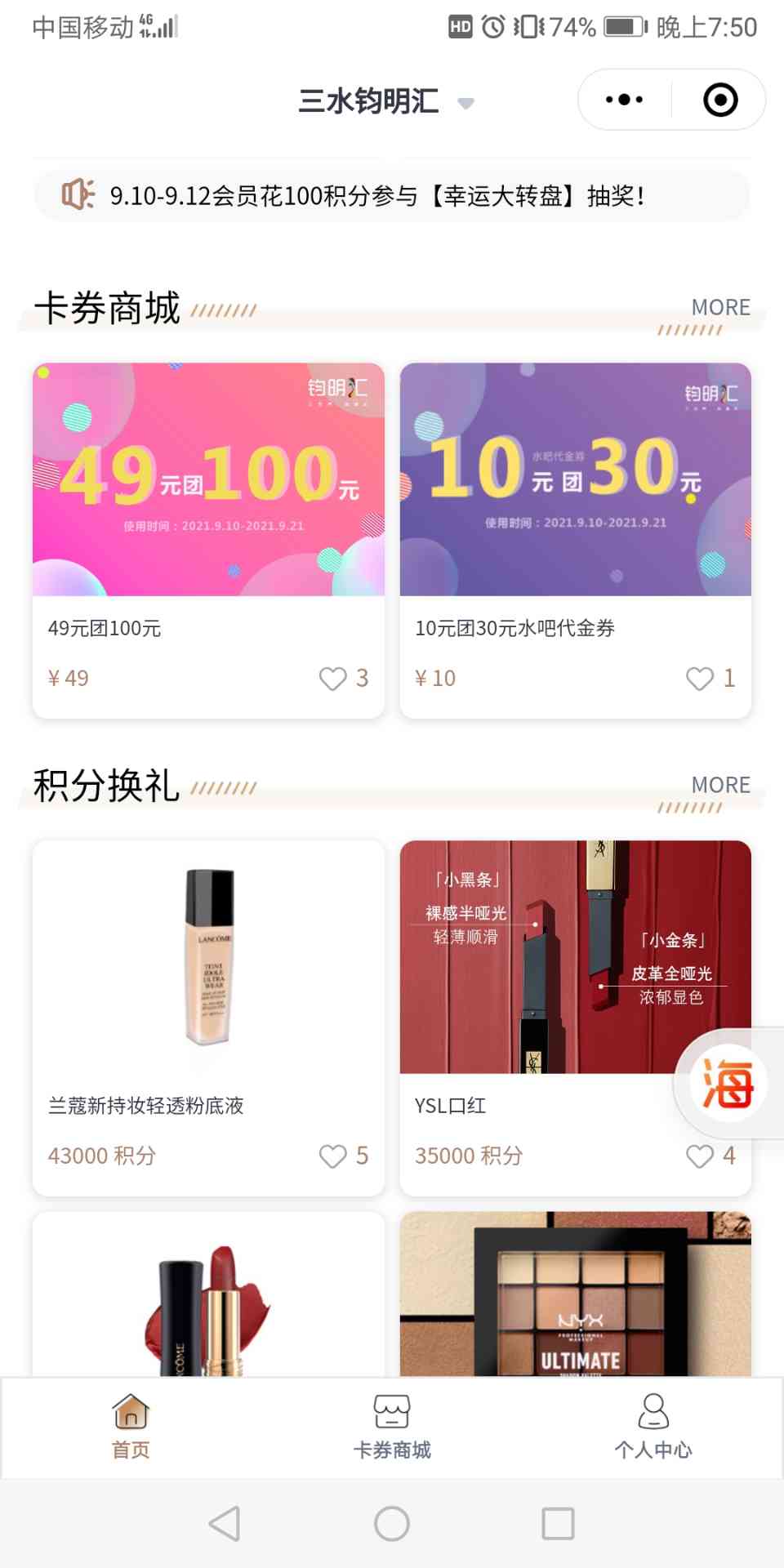Like the YSL口红 item
784x1568 pixels.
point(700,1156)
